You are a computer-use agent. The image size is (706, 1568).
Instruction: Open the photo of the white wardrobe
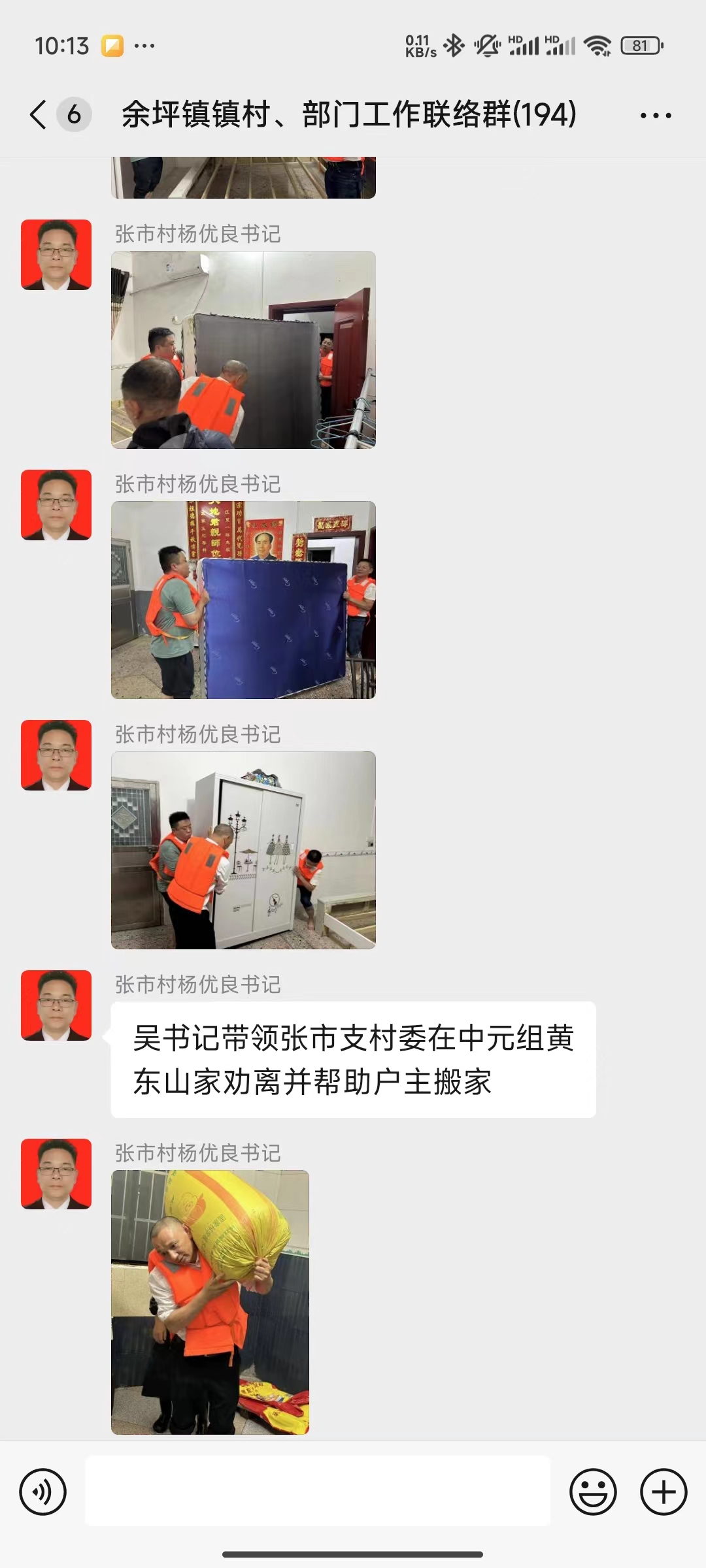point(243,850)
